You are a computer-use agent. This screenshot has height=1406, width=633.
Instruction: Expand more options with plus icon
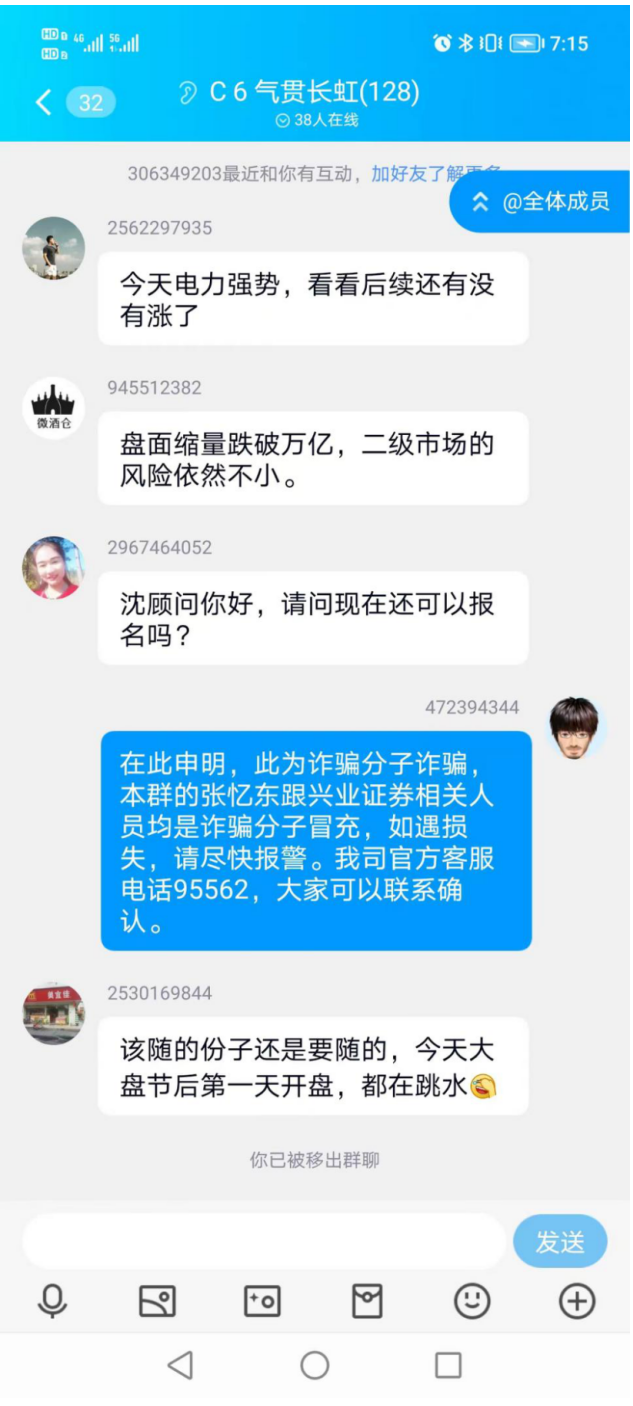click(x=577, y=1300)
